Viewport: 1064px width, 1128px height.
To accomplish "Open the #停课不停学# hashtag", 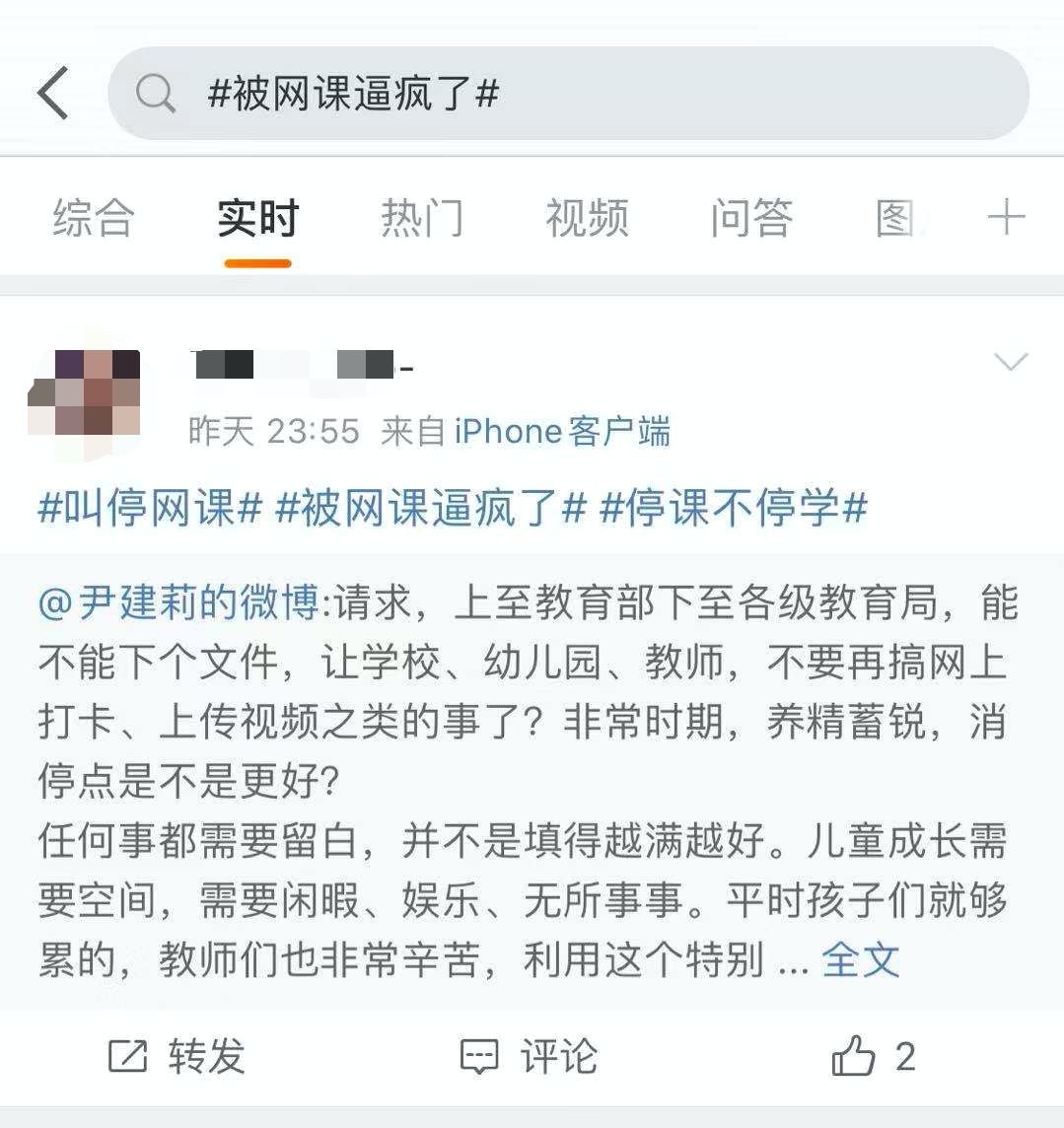I will pos(734,509).
